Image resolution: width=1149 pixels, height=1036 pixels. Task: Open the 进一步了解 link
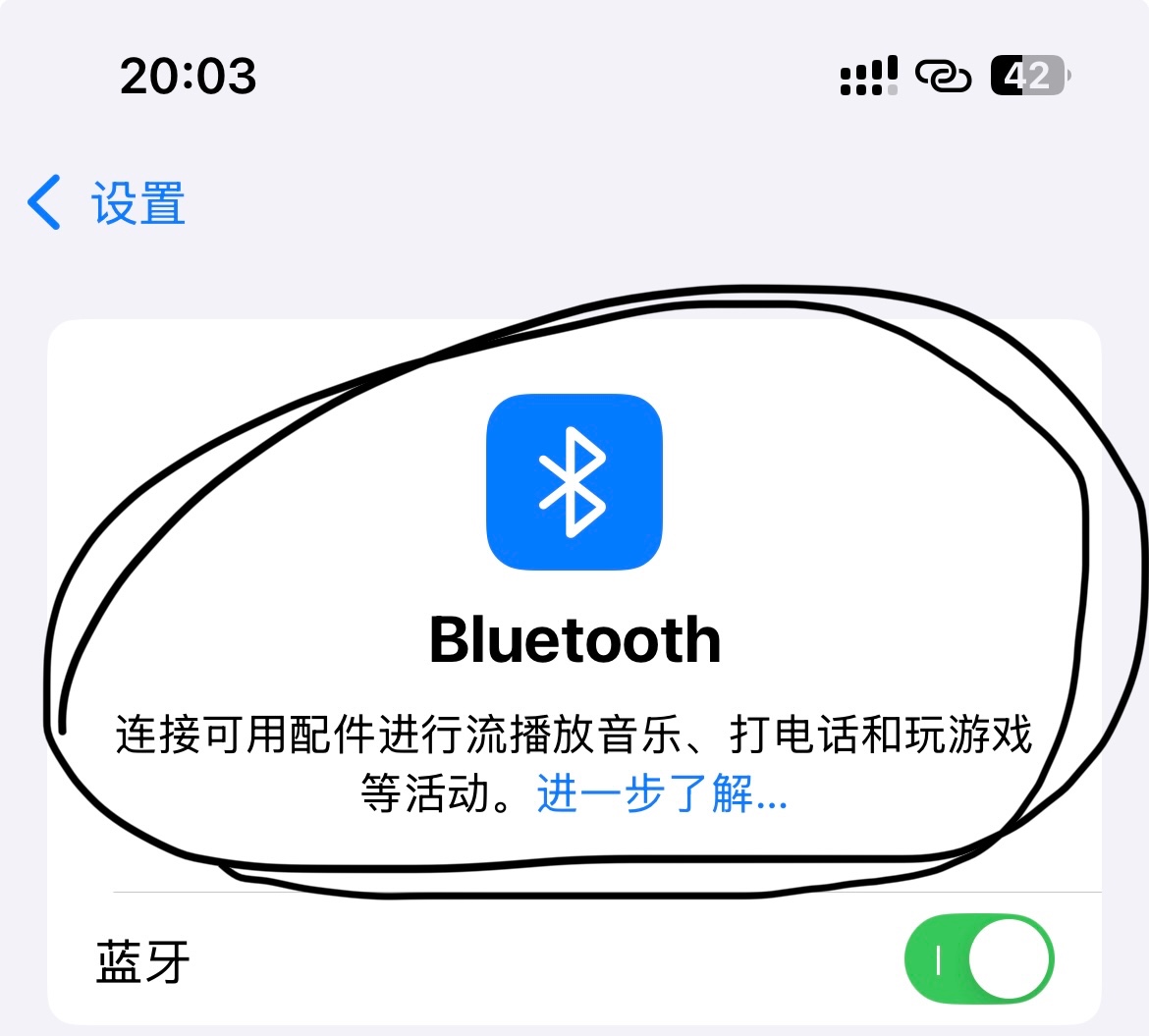point(661,793)
